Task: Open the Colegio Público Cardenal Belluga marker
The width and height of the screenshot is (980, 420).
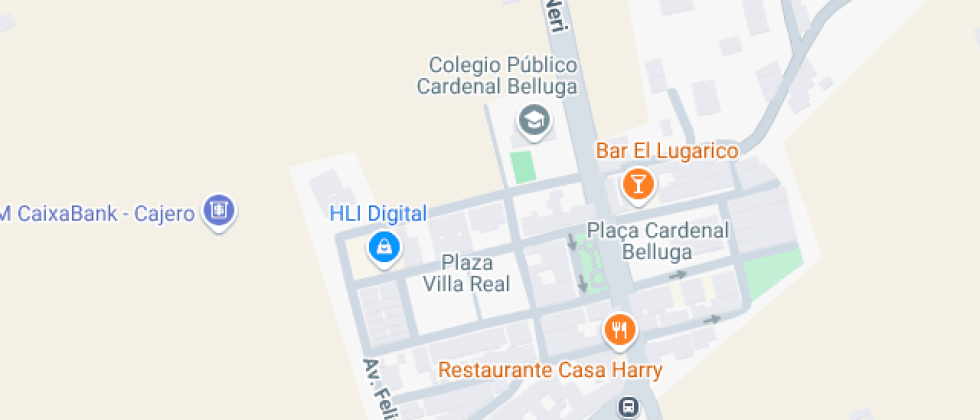Action: [535, 121]
